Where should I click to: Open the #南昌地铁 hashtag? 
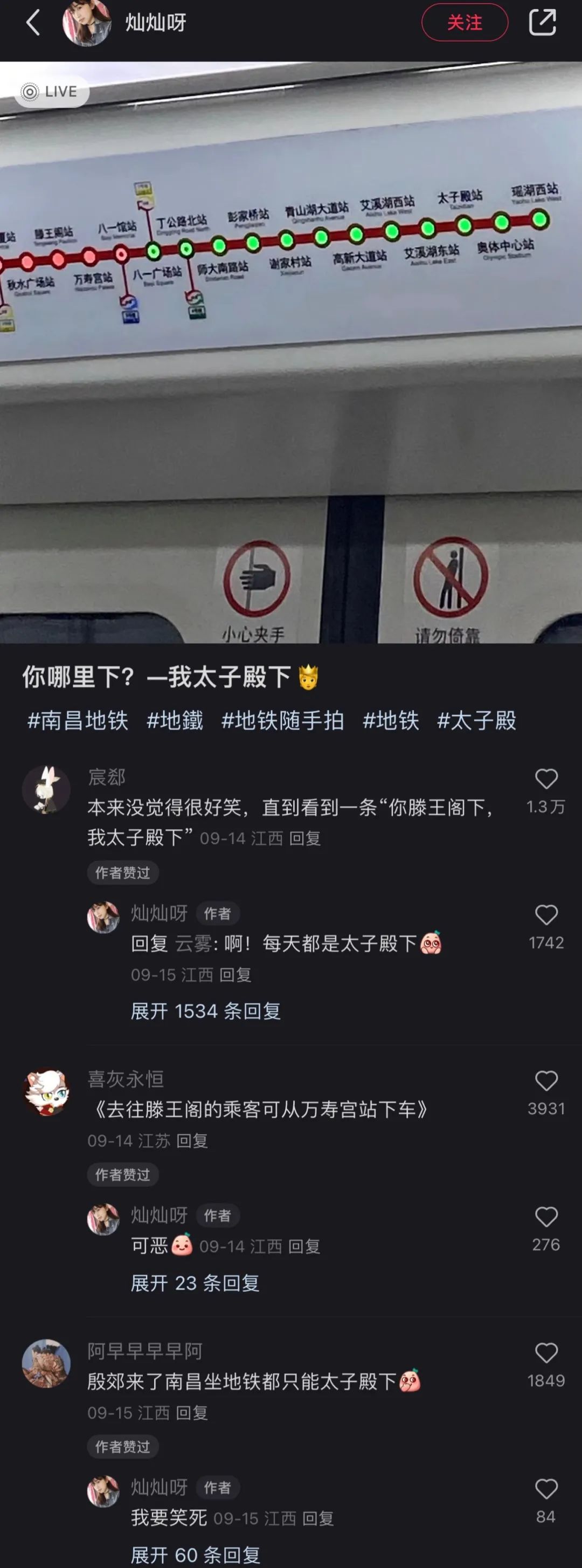pos(78,721)
